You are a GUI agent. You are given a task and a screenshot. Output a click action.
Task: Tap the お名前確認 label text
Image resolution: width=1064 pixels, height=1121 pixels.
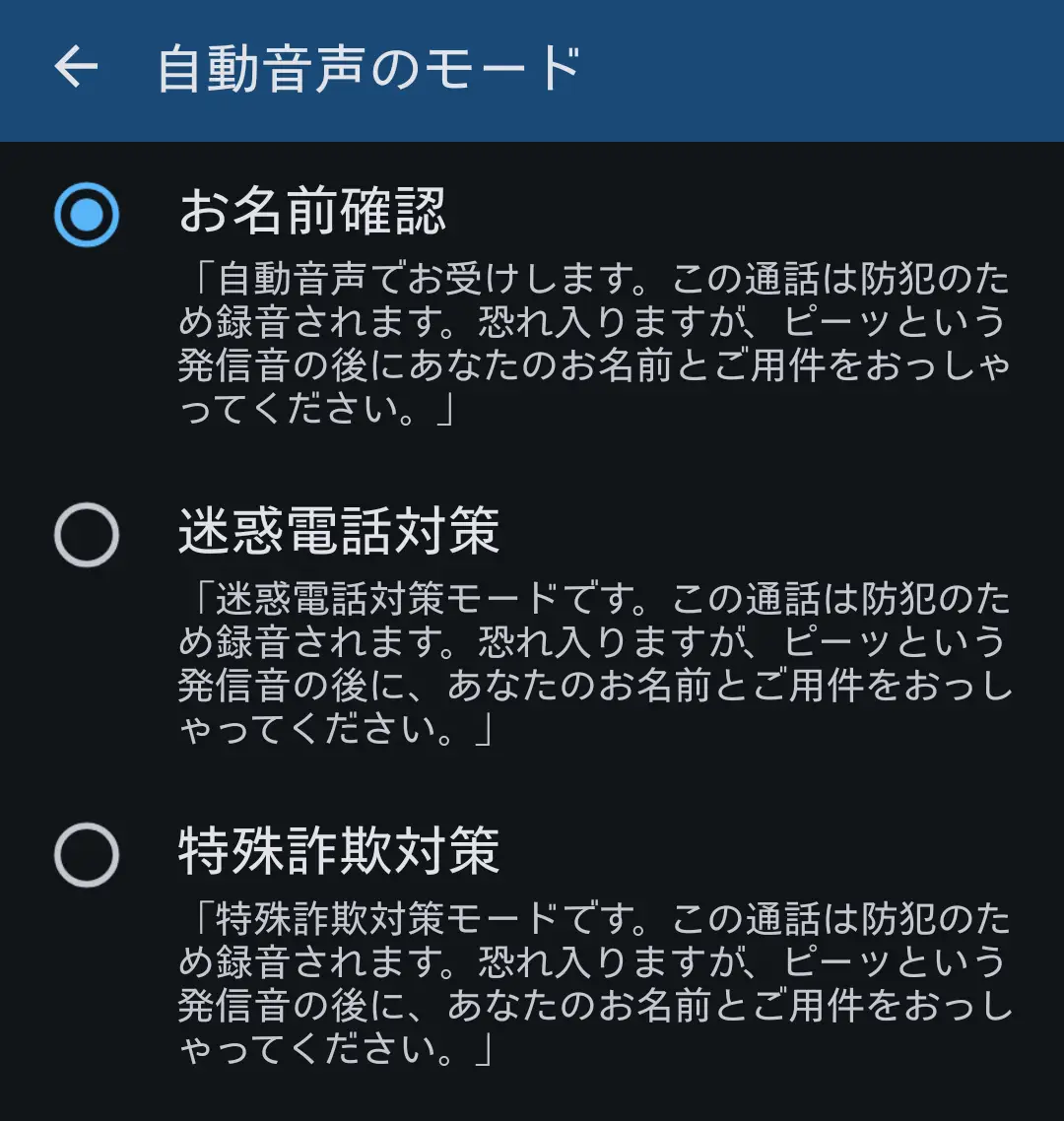click(x=312, y=210)
